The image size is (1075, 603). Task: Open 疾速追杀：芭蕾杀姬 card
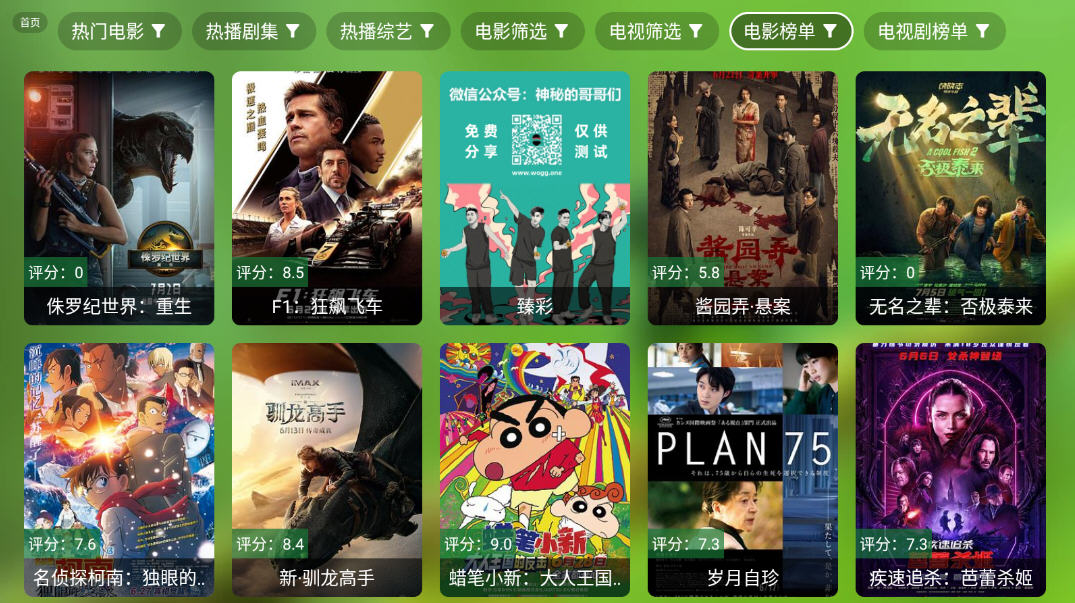point(951,469)
